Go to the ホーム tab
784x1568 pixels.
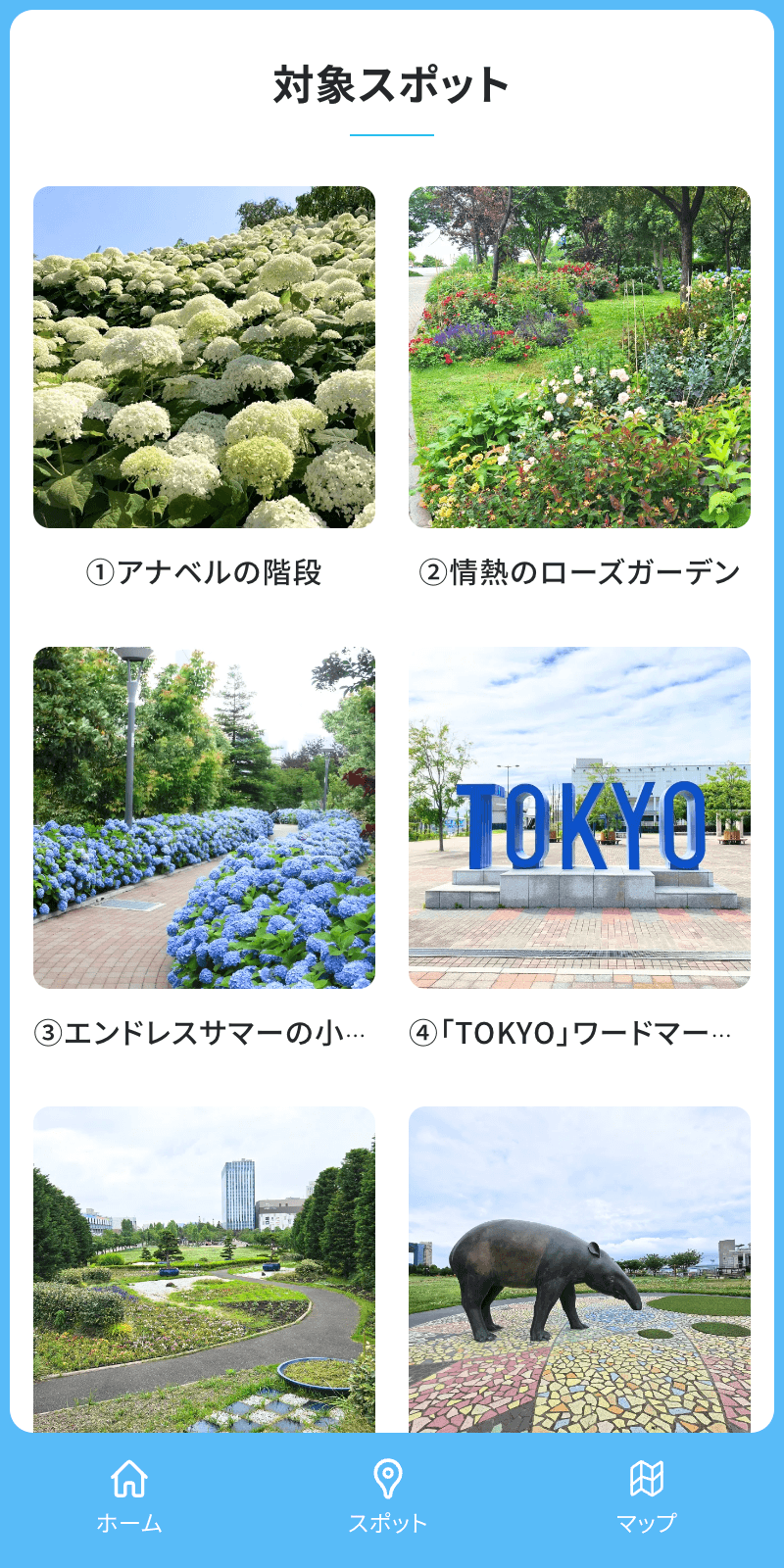coord(129,1496)
